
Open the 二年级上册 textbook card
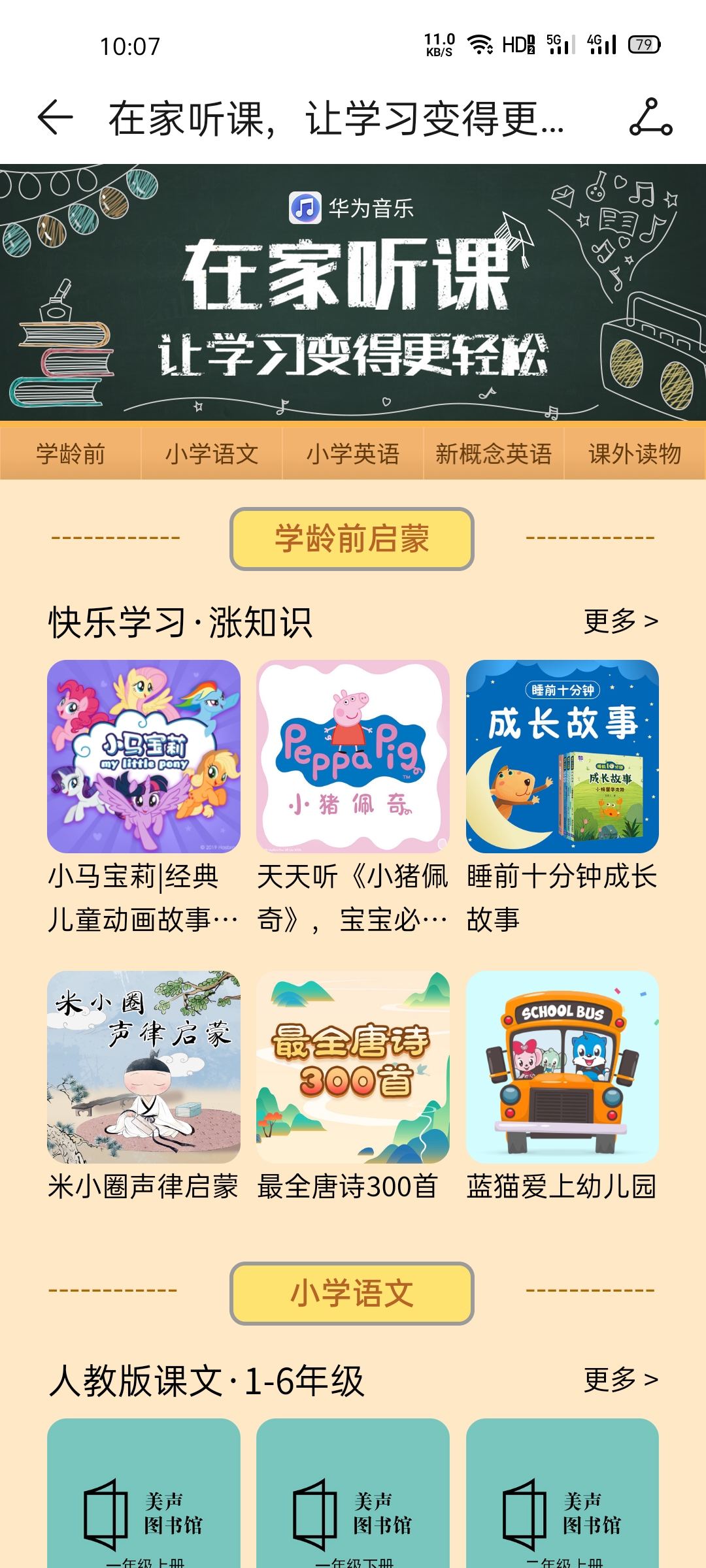562,1493
